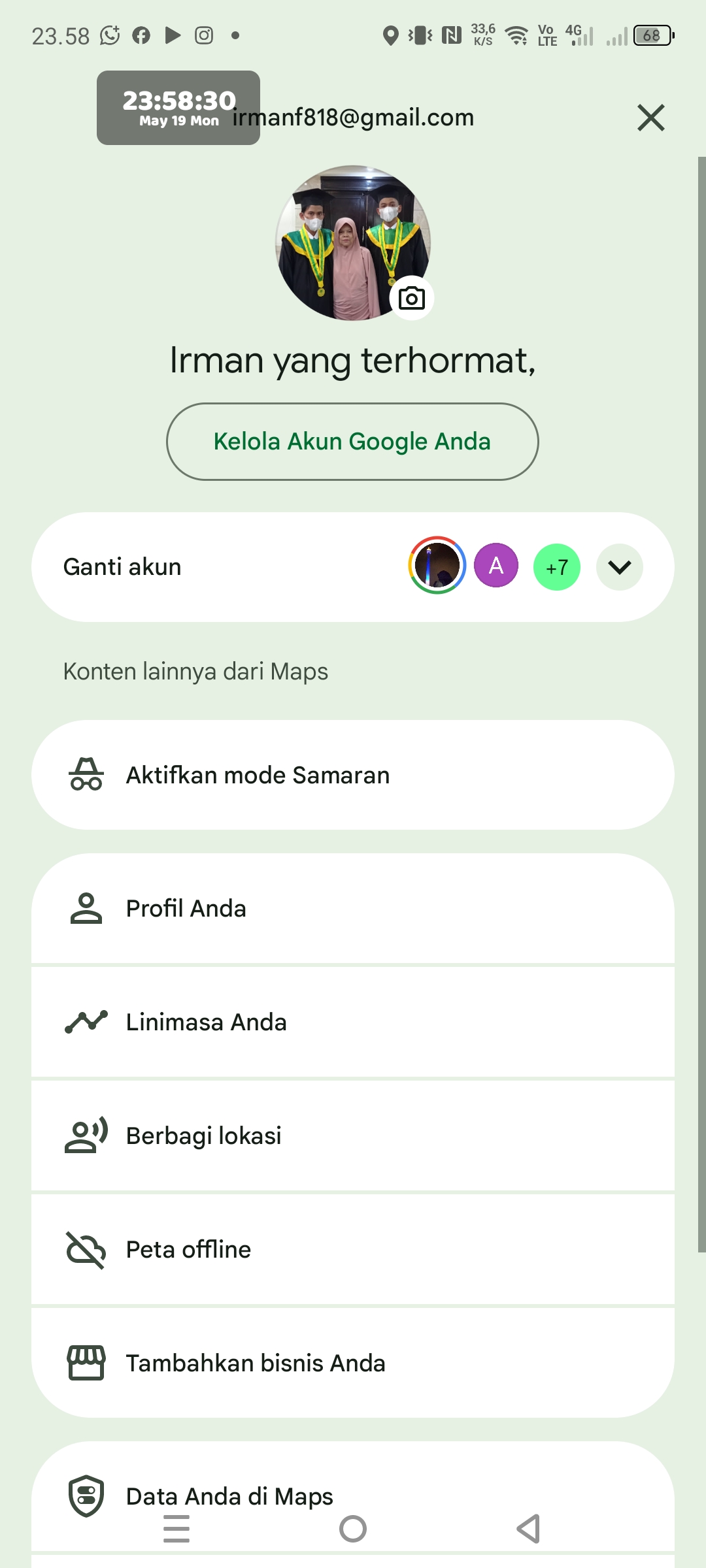706x1568 pixels.
Task: Open Linimasa Anda
Action: point(353,1022)
